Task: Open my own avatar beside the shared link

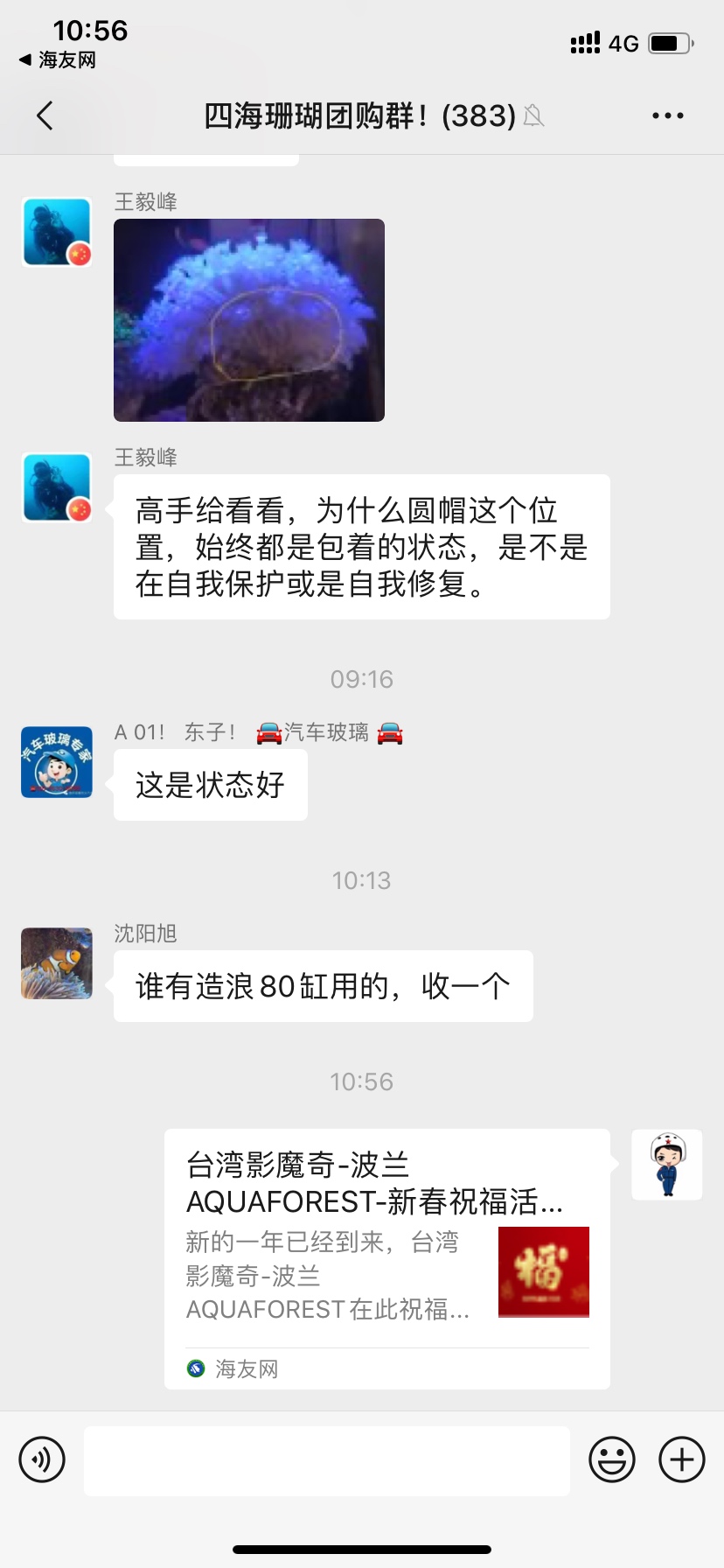Action: (x=666, y=1165)
